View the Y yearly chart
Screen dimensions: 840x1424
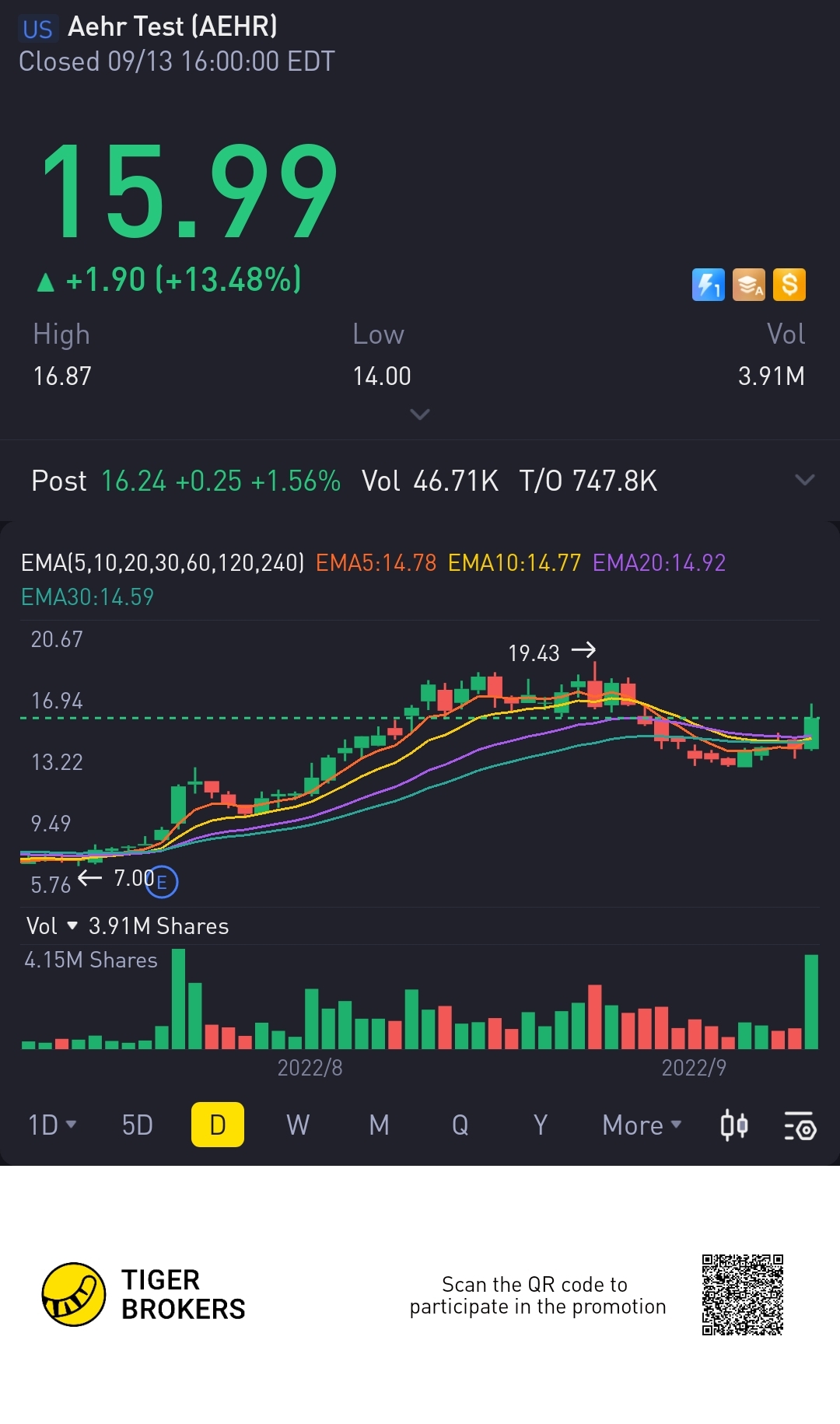[540, 1125]
